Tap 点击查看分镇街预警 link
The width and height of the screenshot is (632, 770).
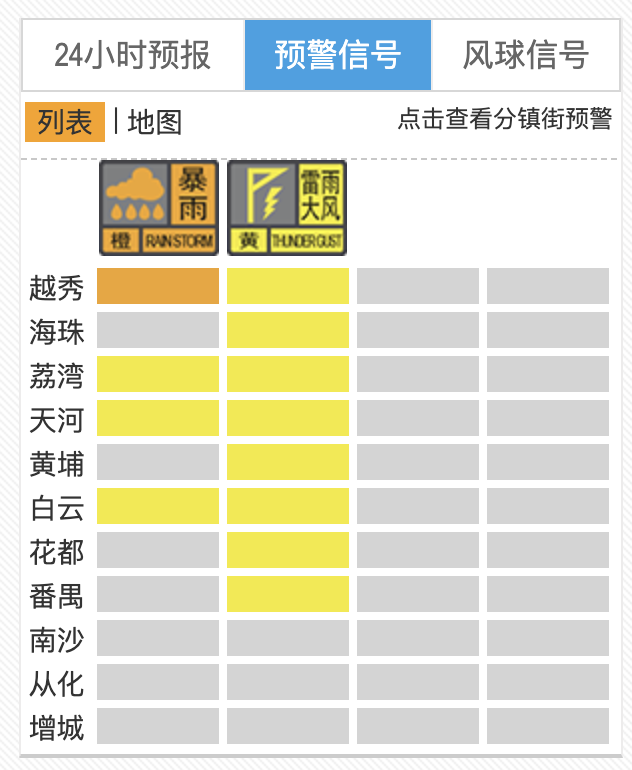tap(504, 119)
